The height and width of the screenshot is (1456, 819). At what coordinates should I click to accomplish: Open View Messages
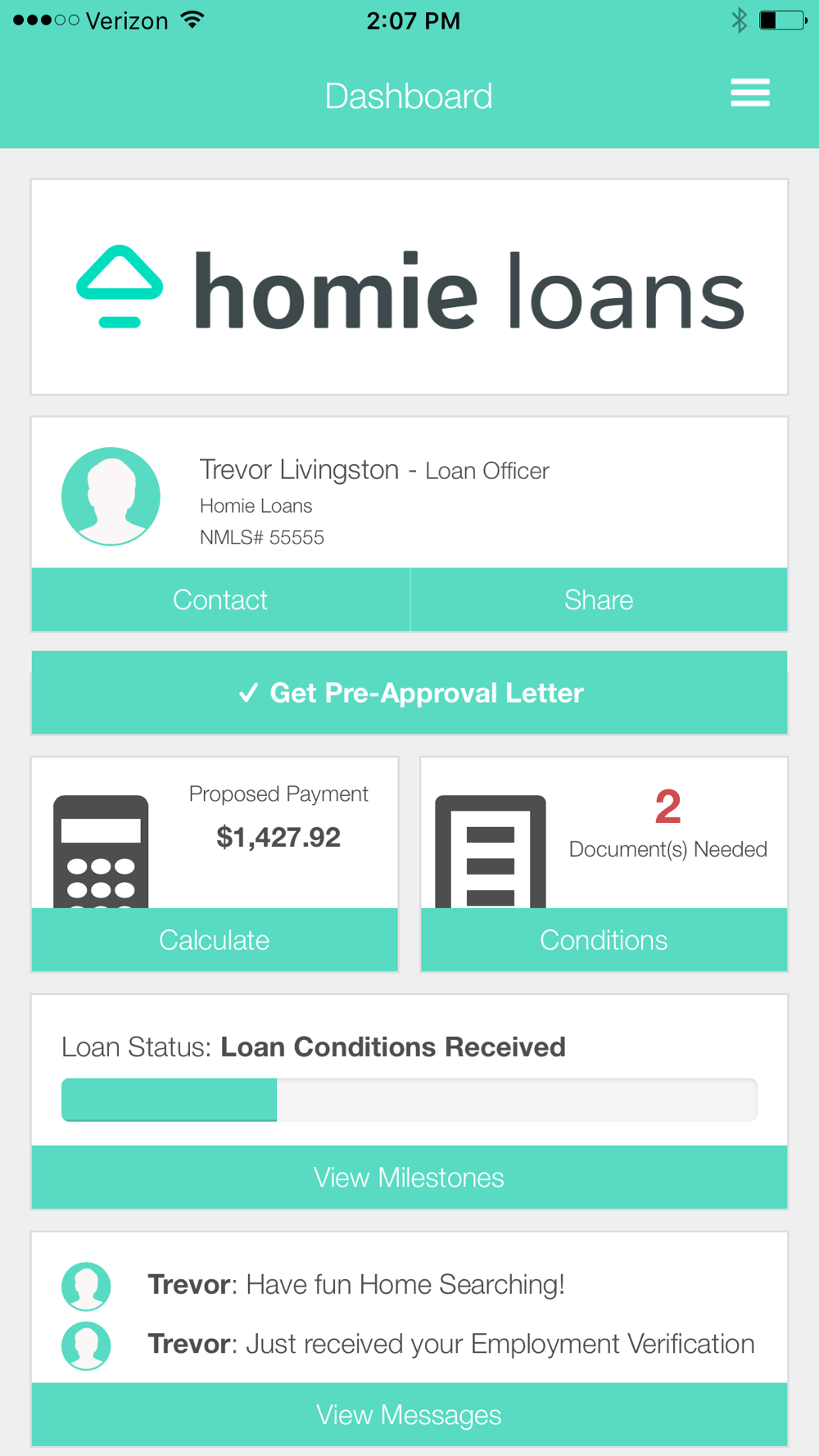[x=409, y=1414]
